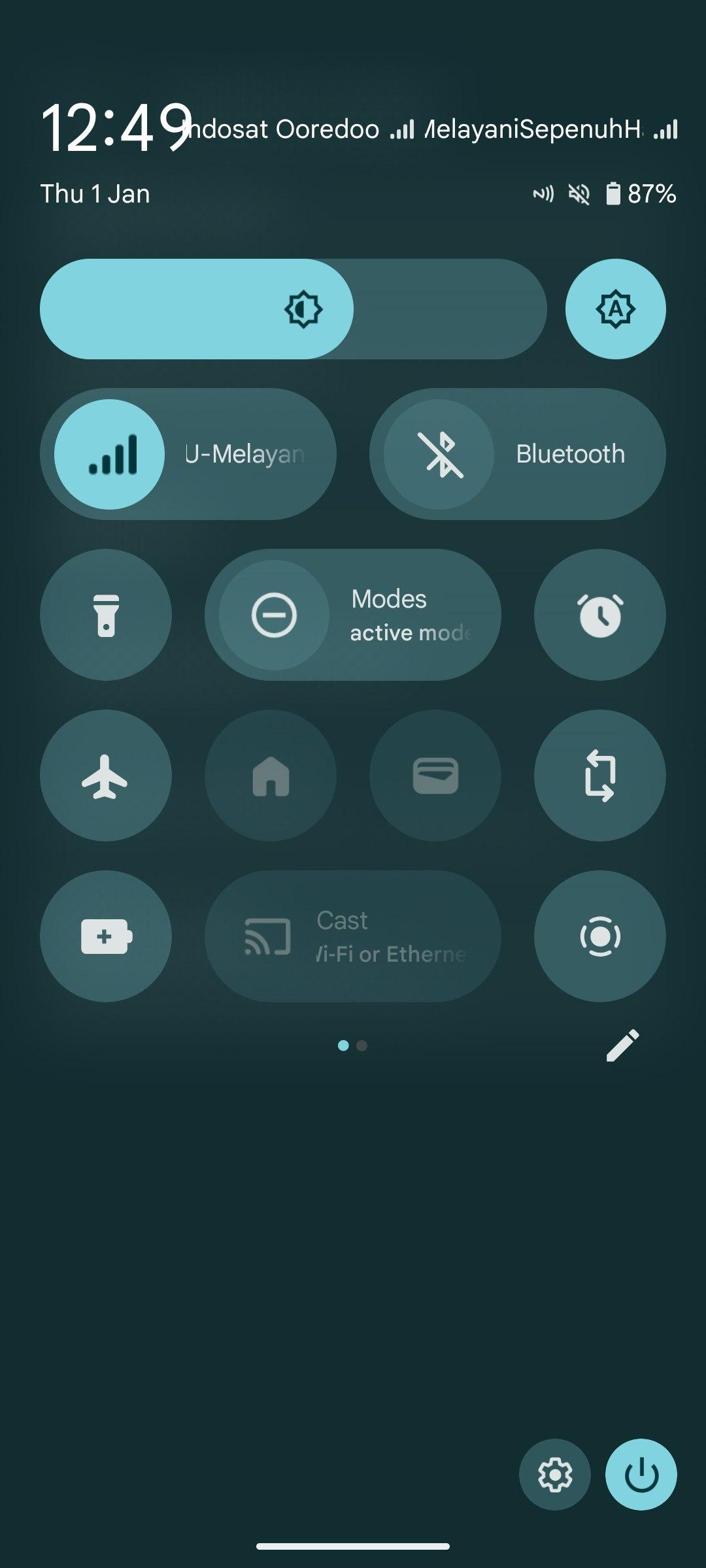The height and width of the screenshot is (1568, 706).
Task: Open the alarm clock tile
Action: click(x=599, y=615)
